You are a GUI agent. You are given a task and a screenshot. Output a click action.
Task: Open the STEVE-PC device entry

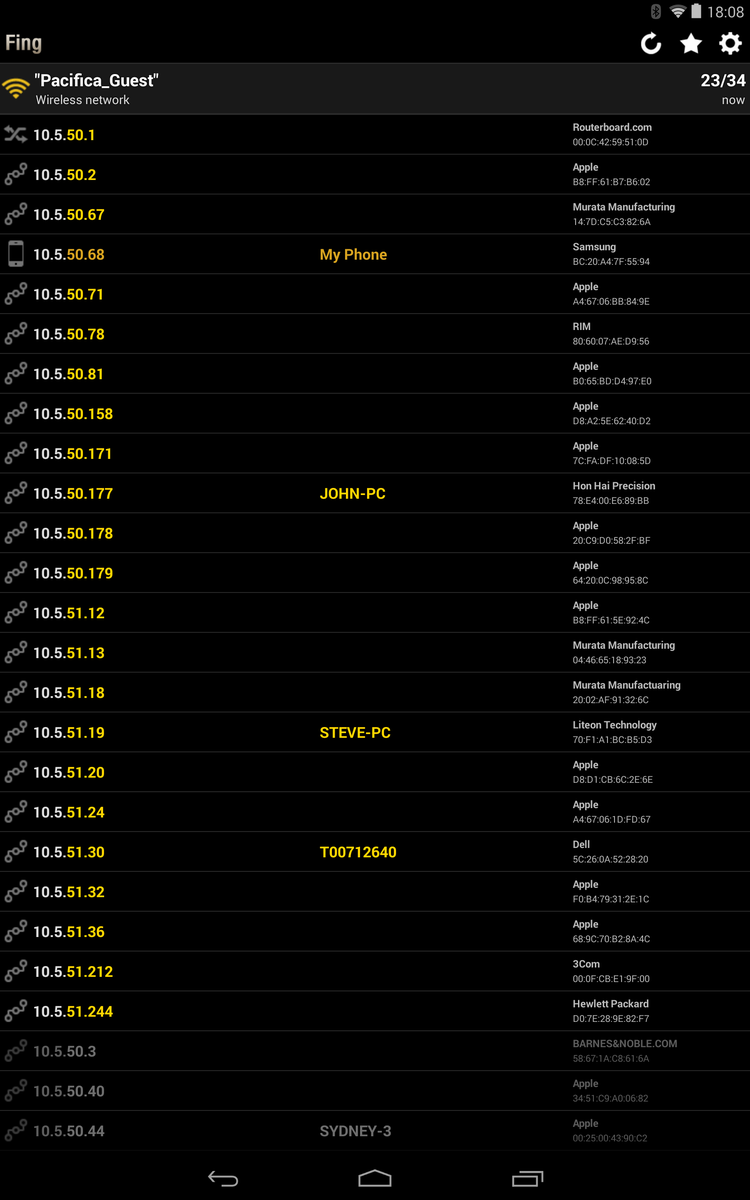click(375, 732)
